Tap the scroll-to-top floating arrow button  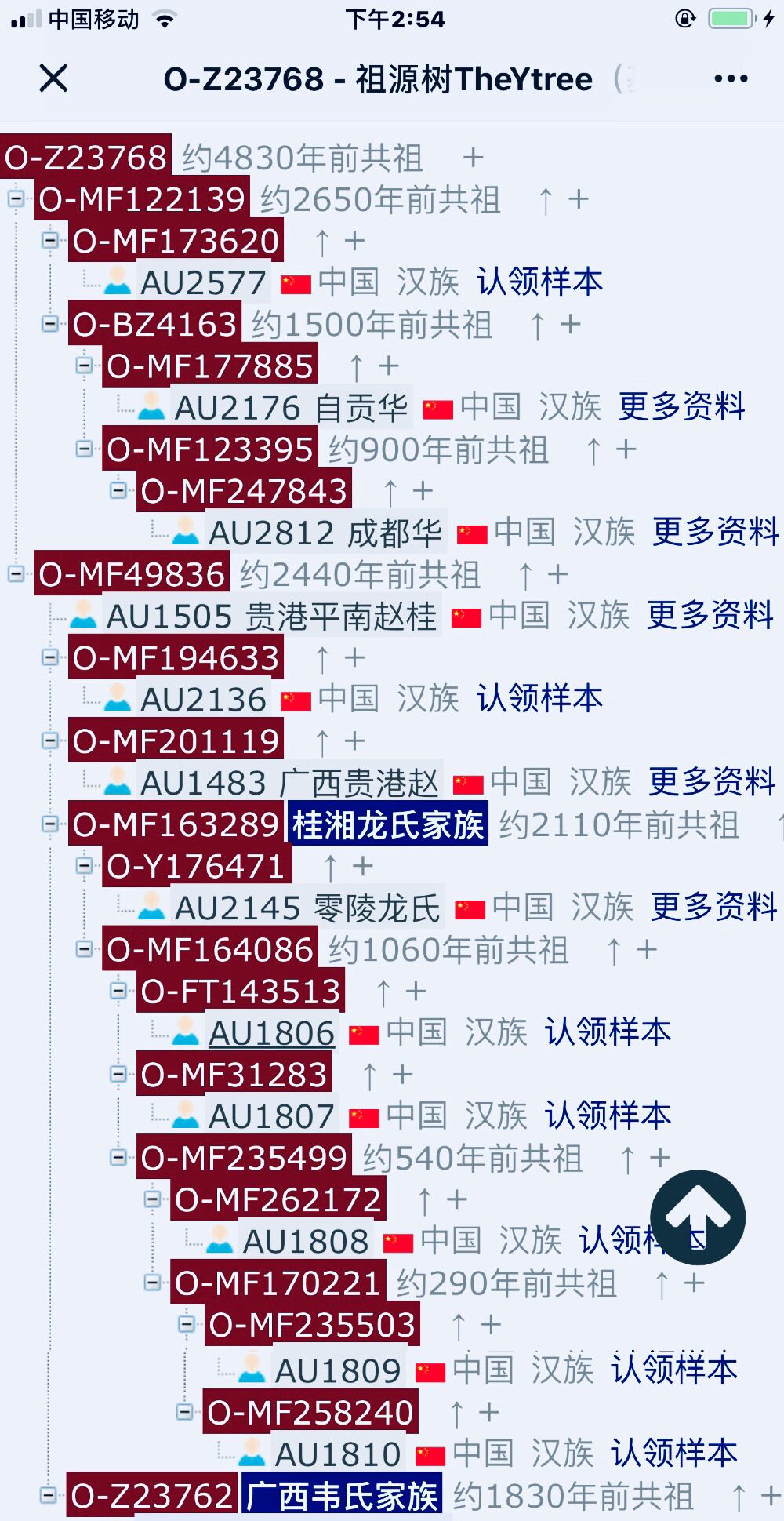[x=698, y=1217]
